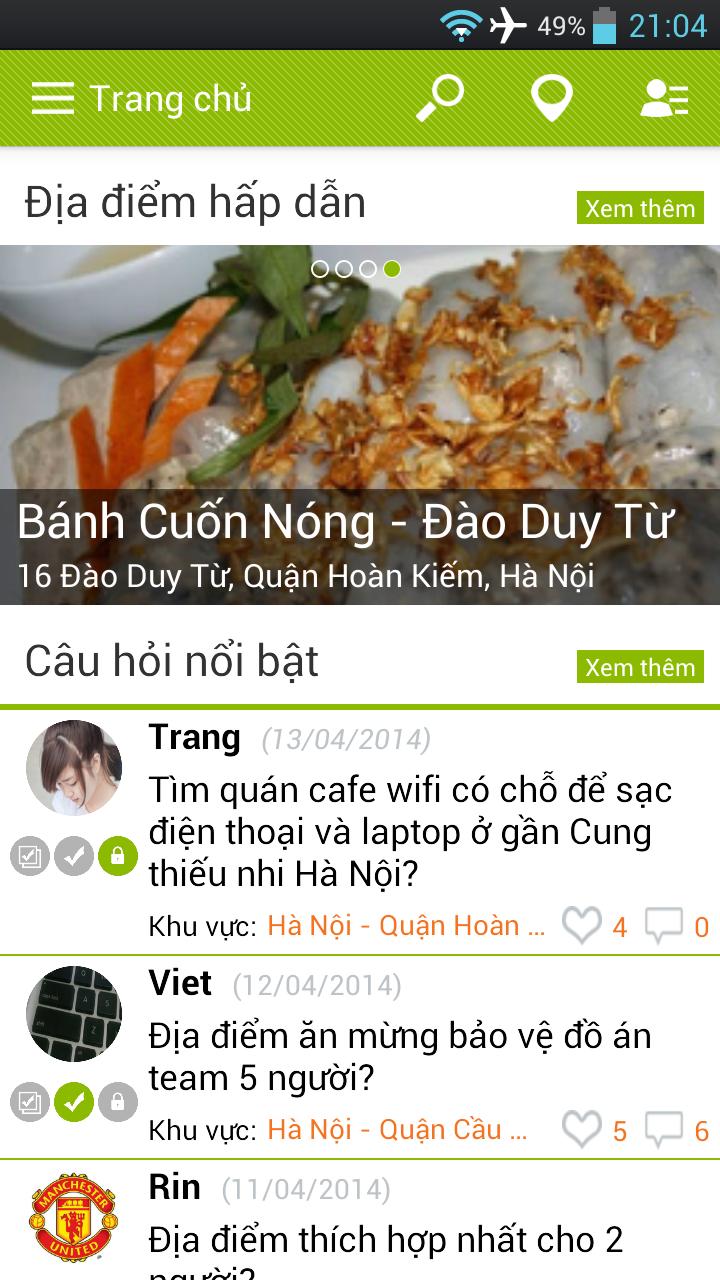The height and width of the screenshot is (1280, 720).
Task: Open the user profile list icon
Action: tap(664, 98)
